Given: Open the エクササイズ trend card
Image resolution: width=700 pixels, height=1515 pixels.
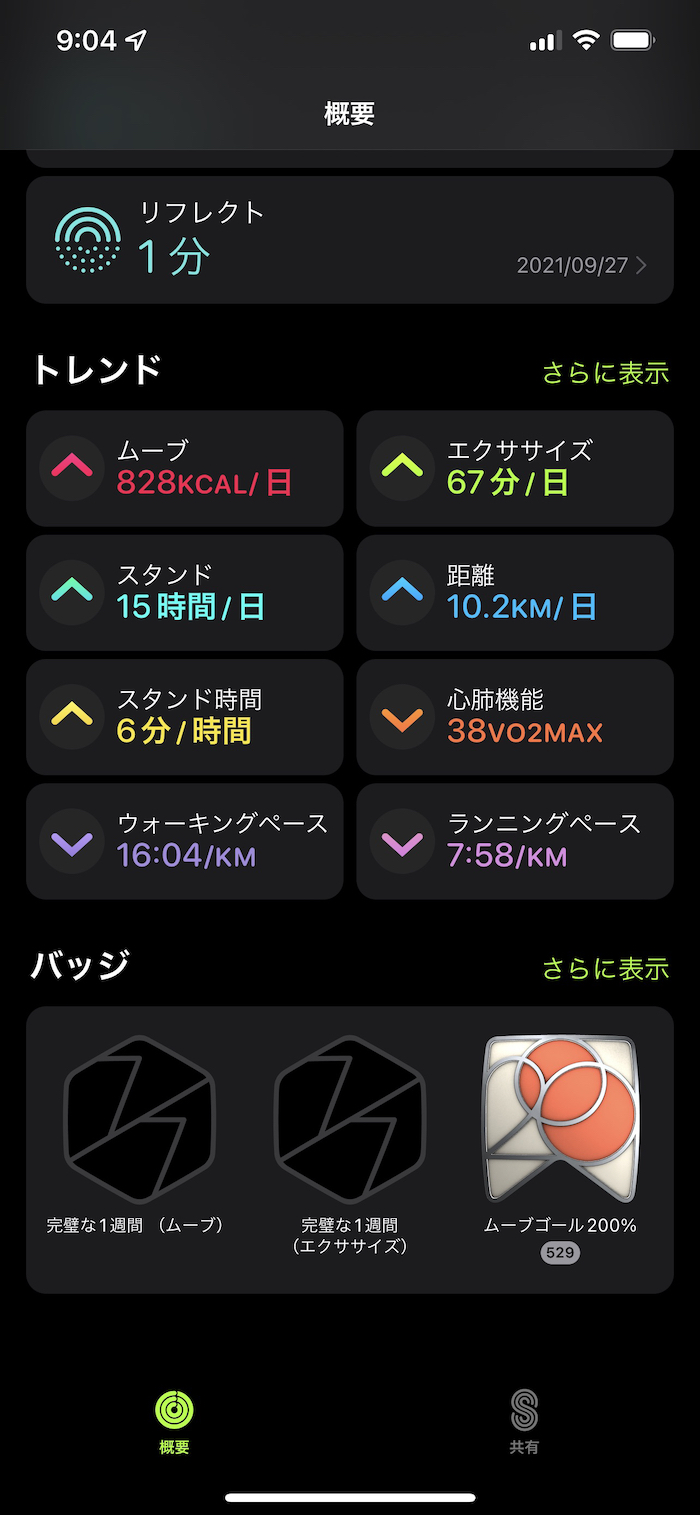Looking at the screenshot, I should click(x=515, y=468).
